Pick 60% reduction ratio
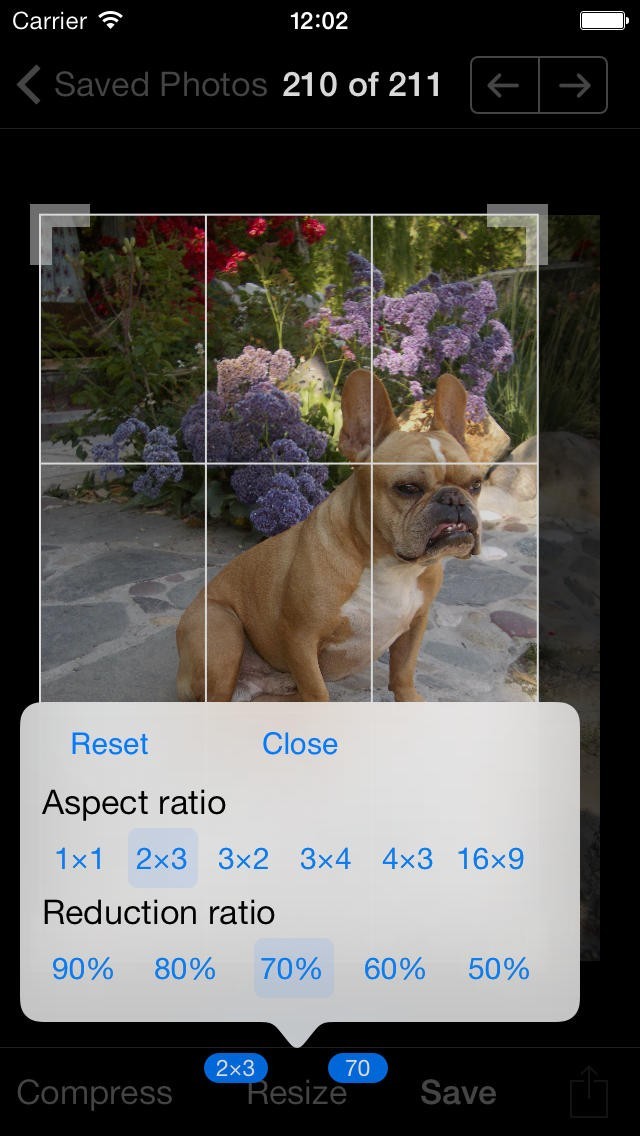The height and width of the screenshot is (1136, 640). tap(395, 969)
